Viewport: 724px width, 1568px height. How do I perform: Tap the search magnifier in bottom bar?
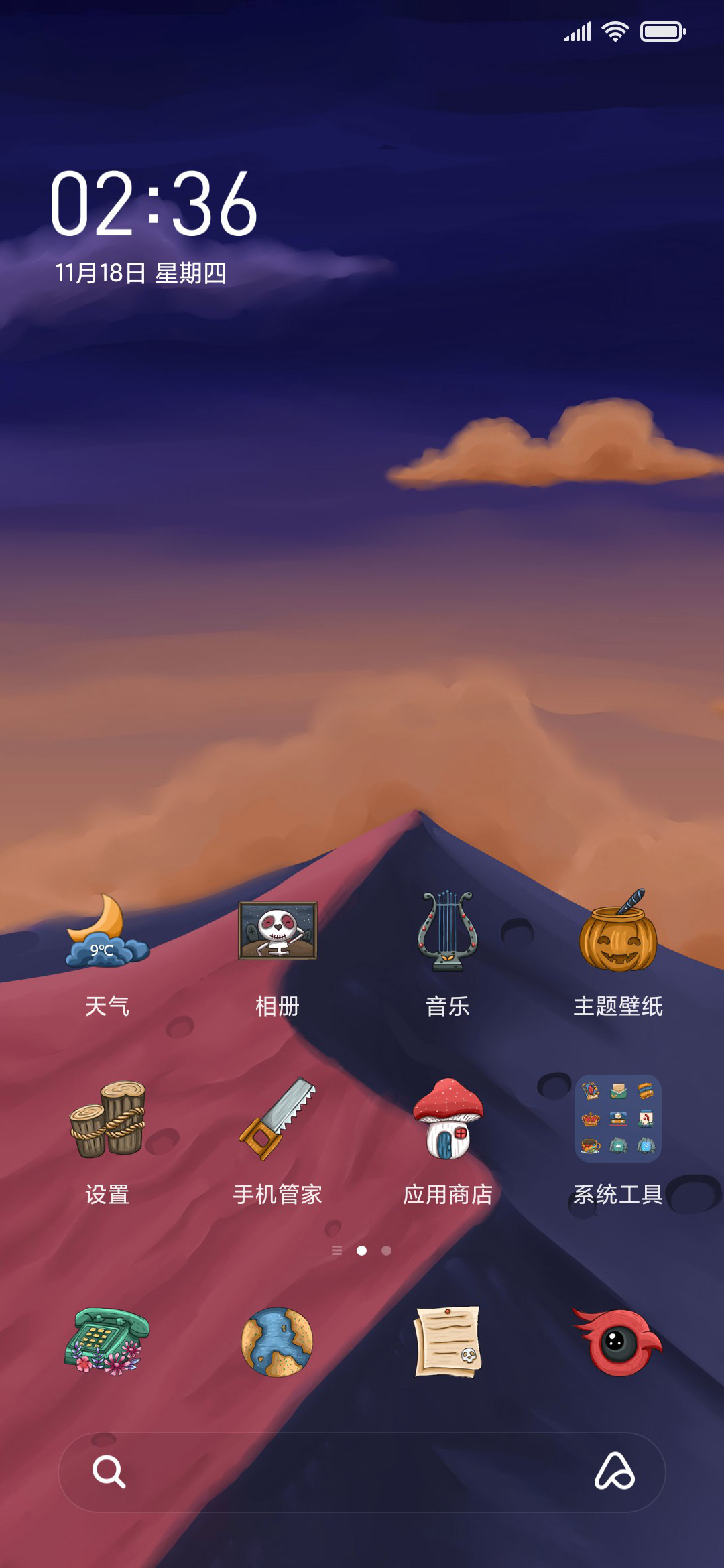tap(109, 1472)
